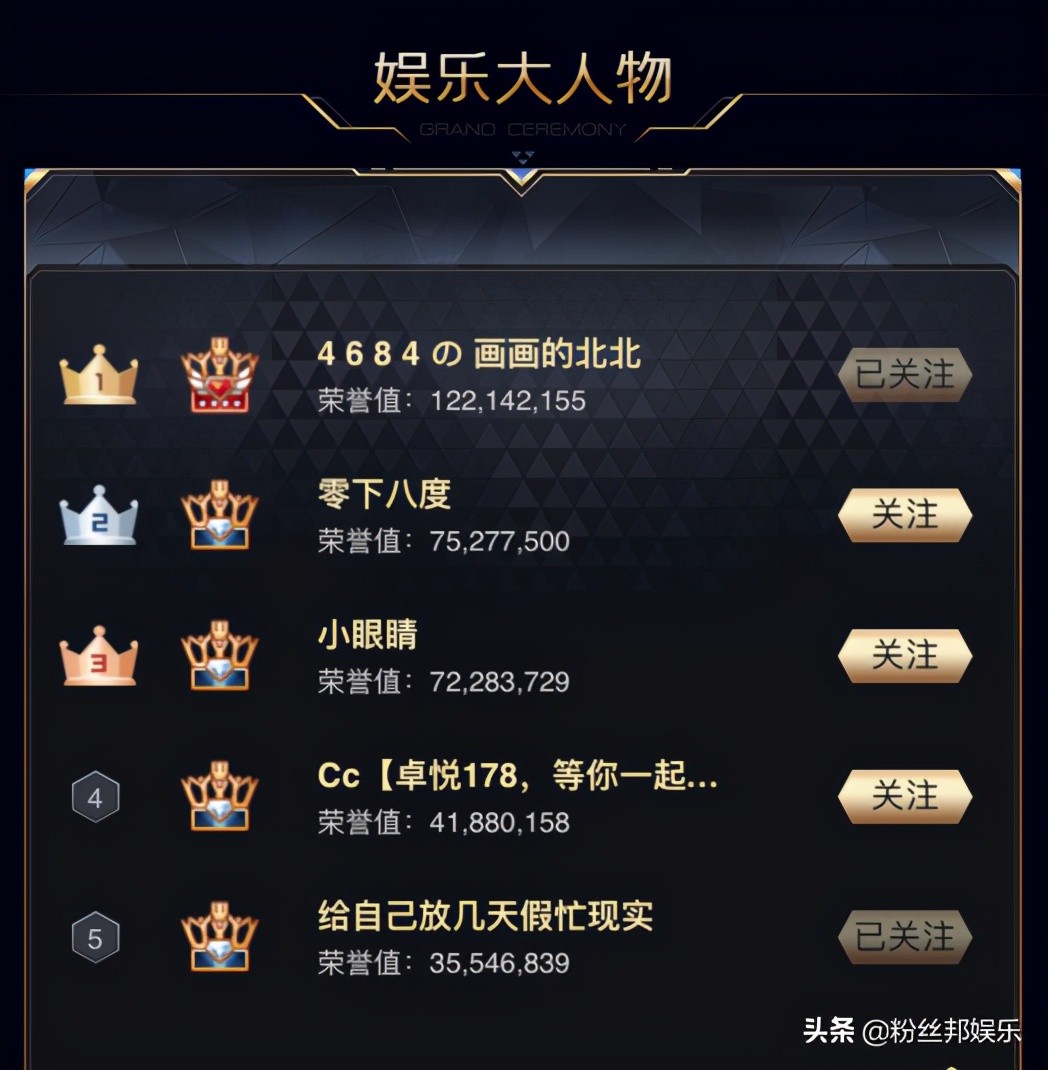Follow the user 小眼睛

(904, 656)
